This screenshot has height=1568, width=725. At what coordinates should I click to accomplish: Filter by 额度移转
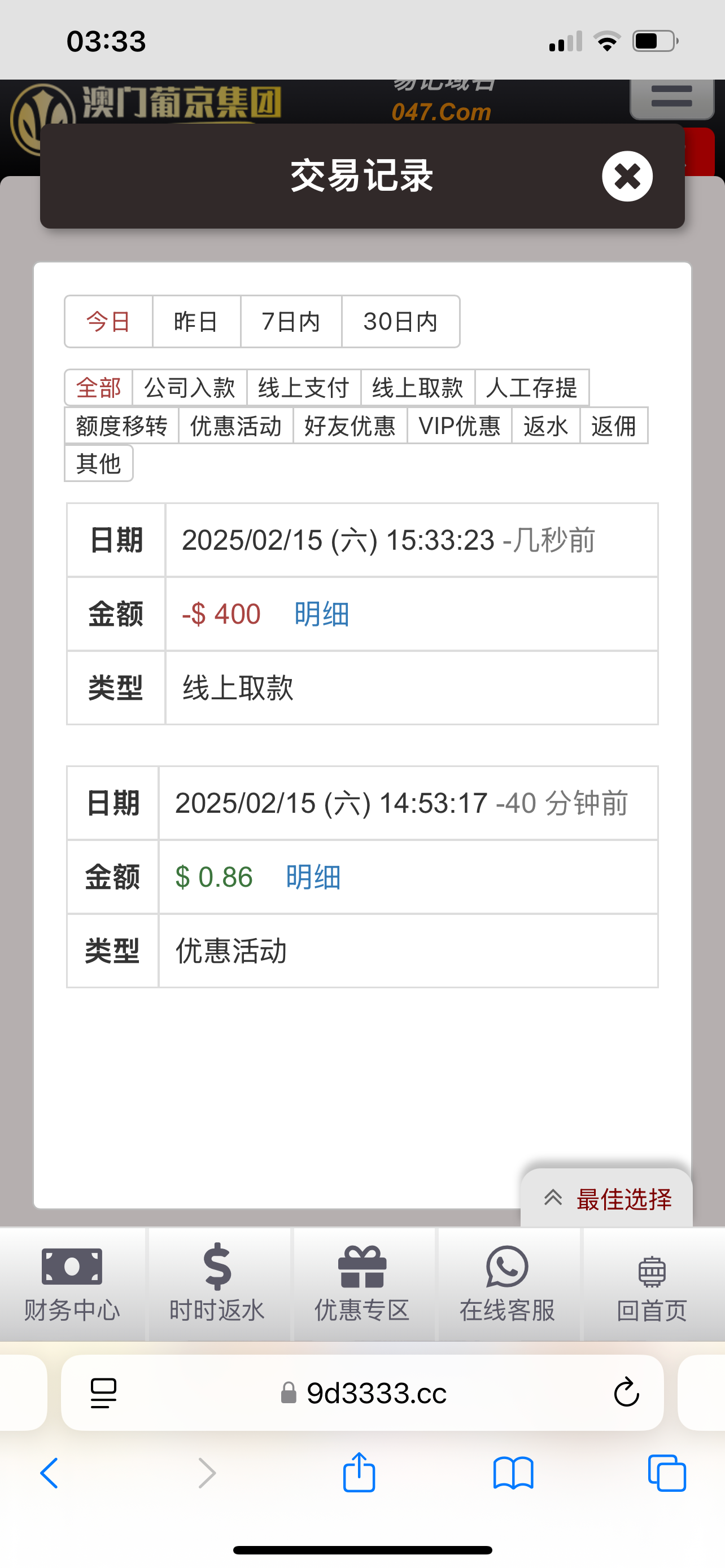pyautogui.click(x=121, y=426)
